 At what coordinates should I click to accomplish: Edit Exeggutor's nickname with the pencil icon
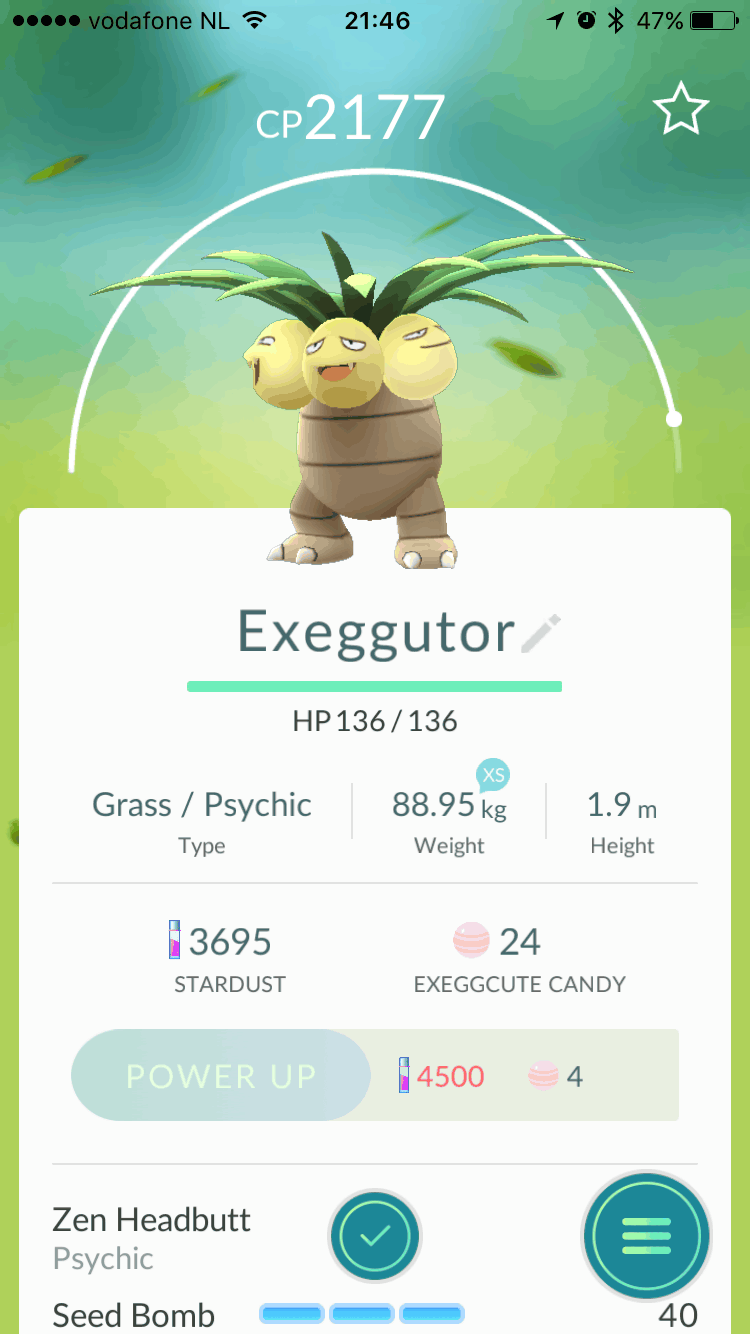point(541,634)
